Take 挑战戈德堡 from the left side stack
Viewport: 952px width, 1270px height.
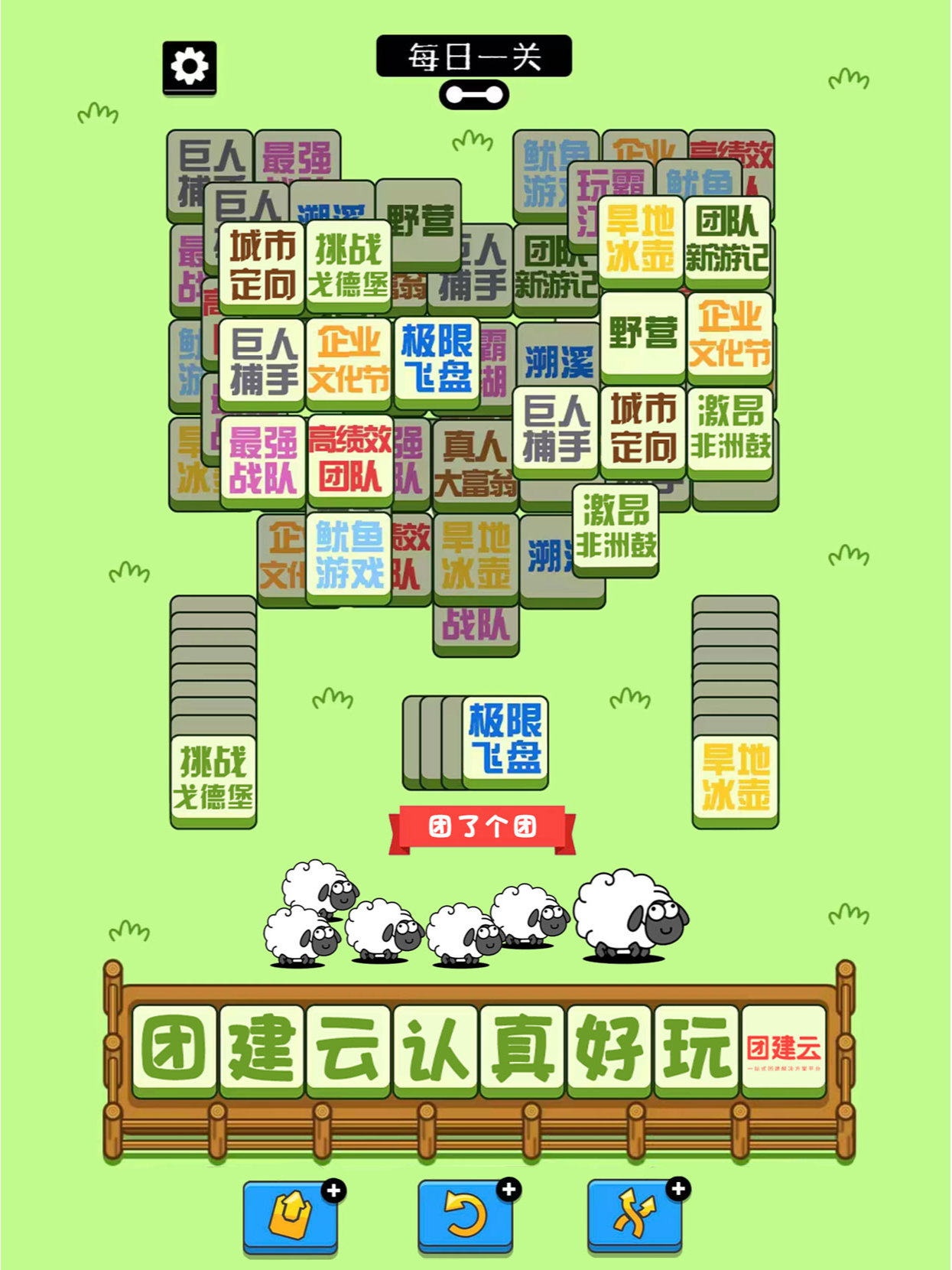213,779
